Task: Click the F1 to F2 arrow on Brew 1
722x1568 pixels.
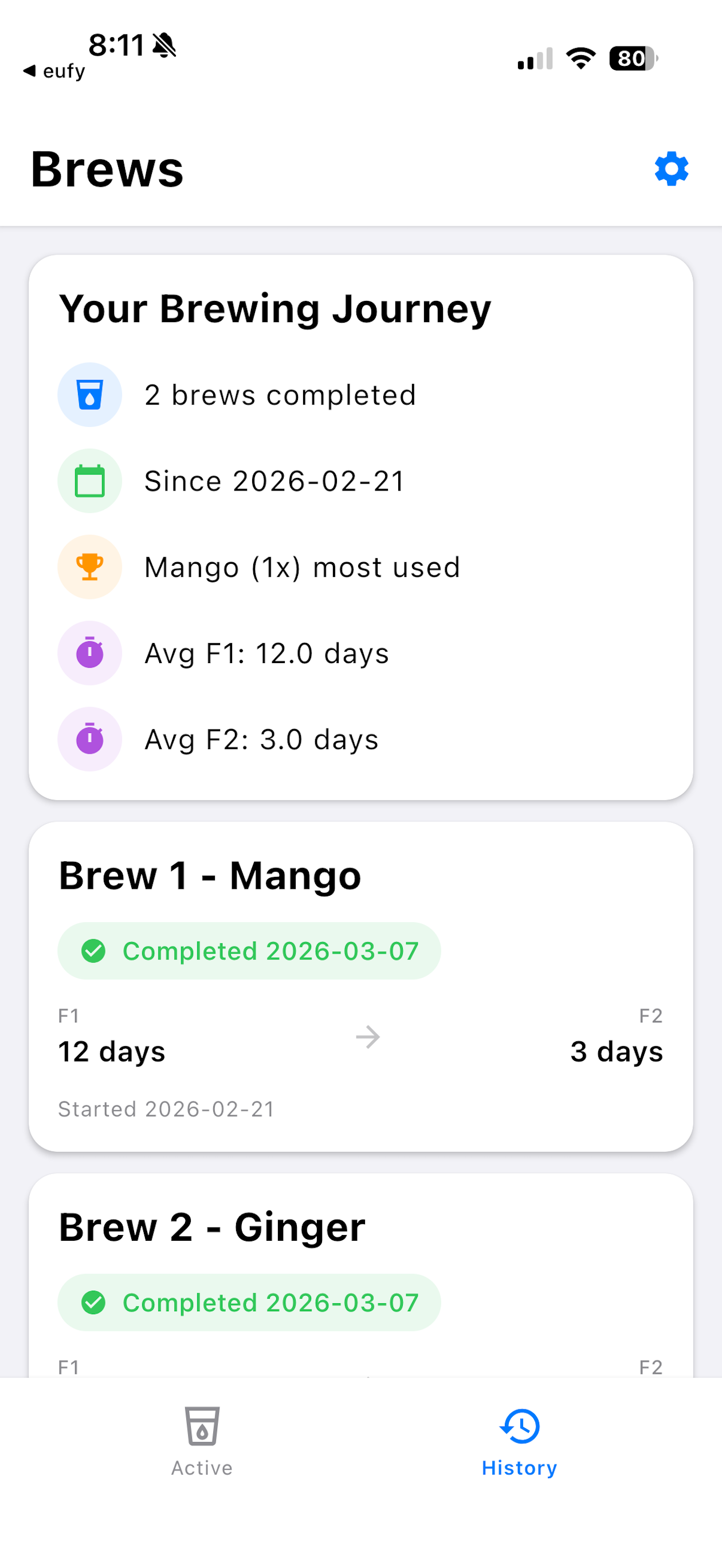Action: coord(369,1037)
